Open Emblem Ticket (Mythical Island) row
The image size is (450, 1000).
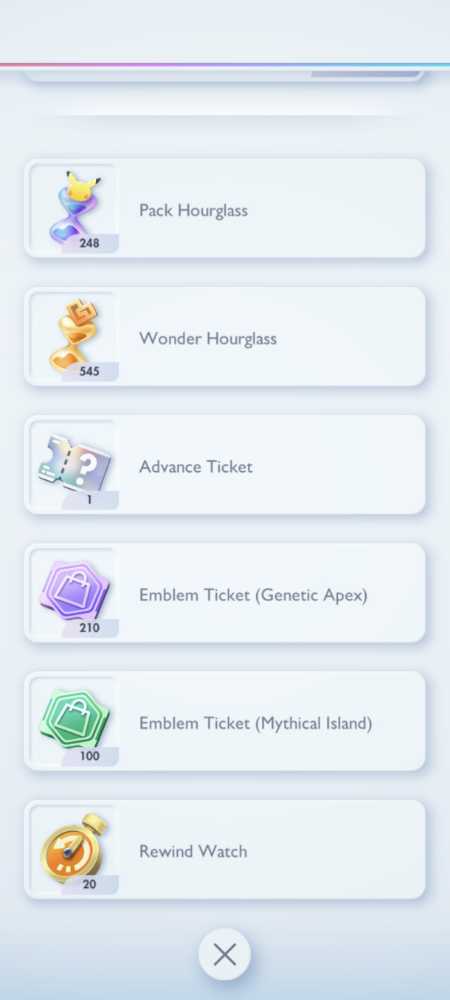click(x=225, y=721)
